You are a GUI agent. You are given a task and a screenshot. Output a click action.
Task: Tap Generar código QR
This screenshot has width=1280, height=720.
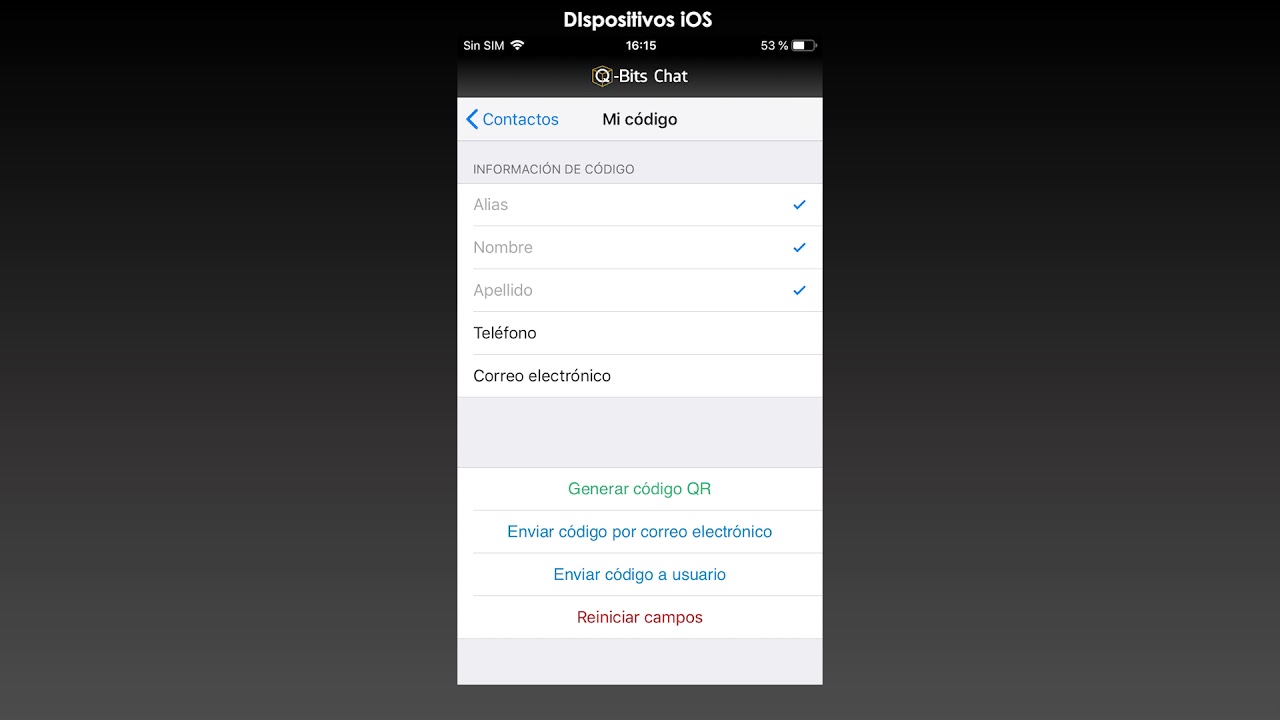coord(640,489)
